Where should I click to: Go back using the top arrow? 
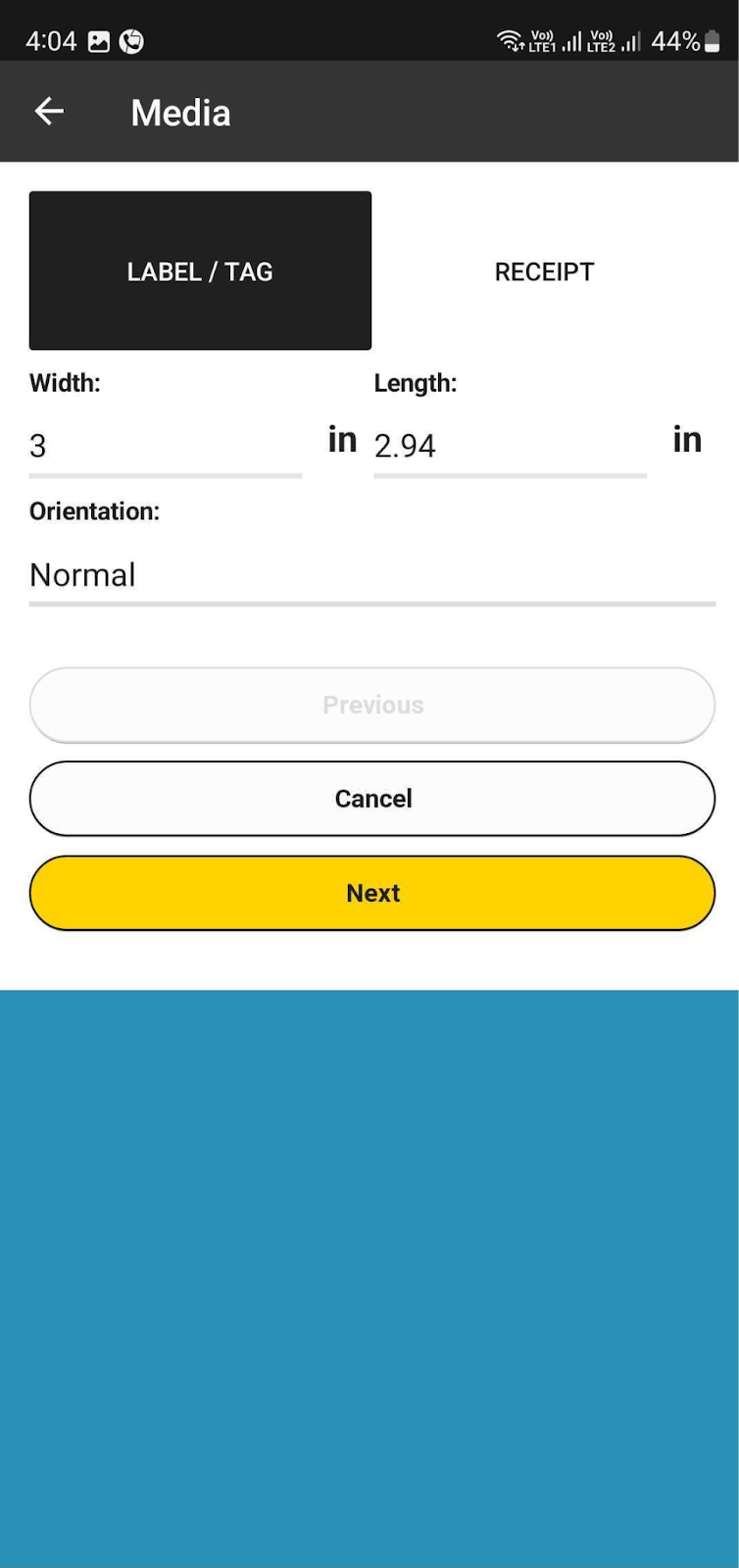pyautogui.click(x=49, y=112)
